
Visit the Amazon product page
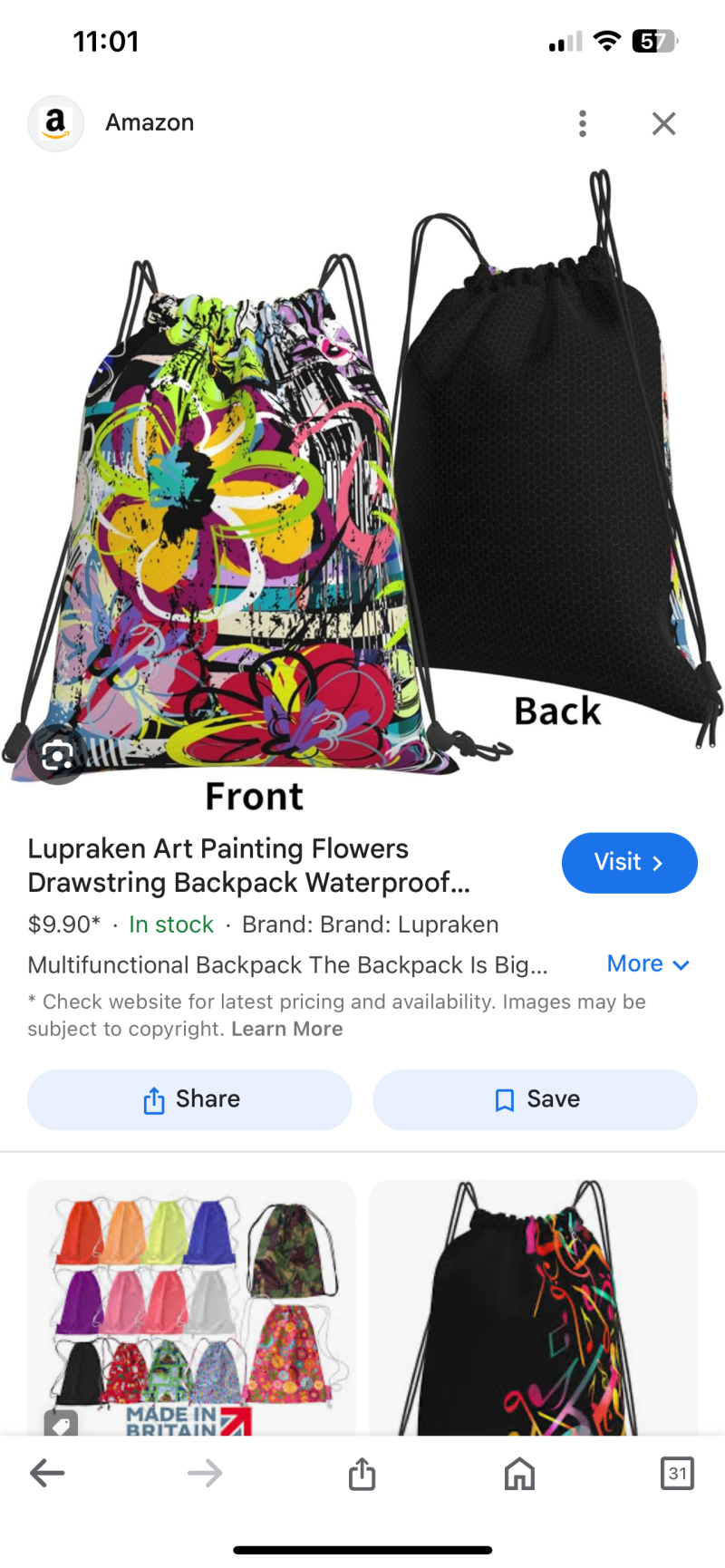click(629, 862)
